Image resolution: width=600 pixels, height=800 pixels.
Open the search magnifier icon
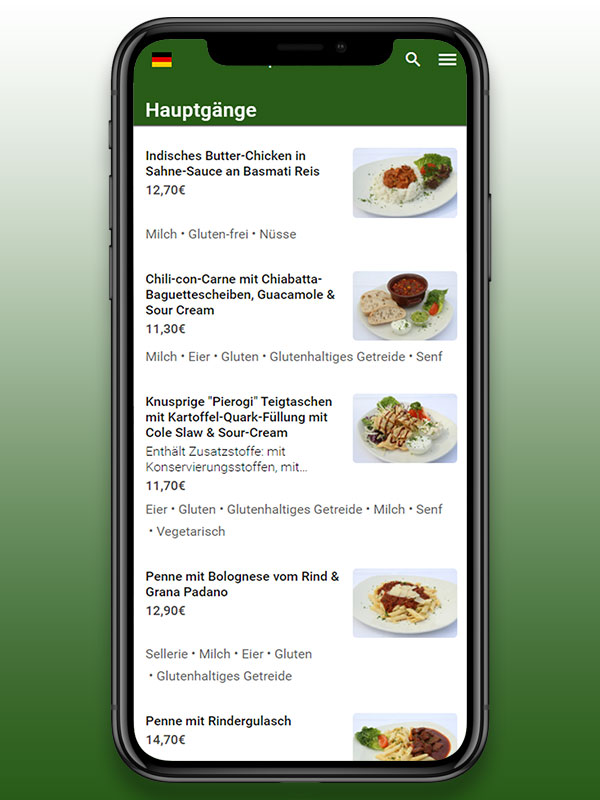tap(413, 60)
